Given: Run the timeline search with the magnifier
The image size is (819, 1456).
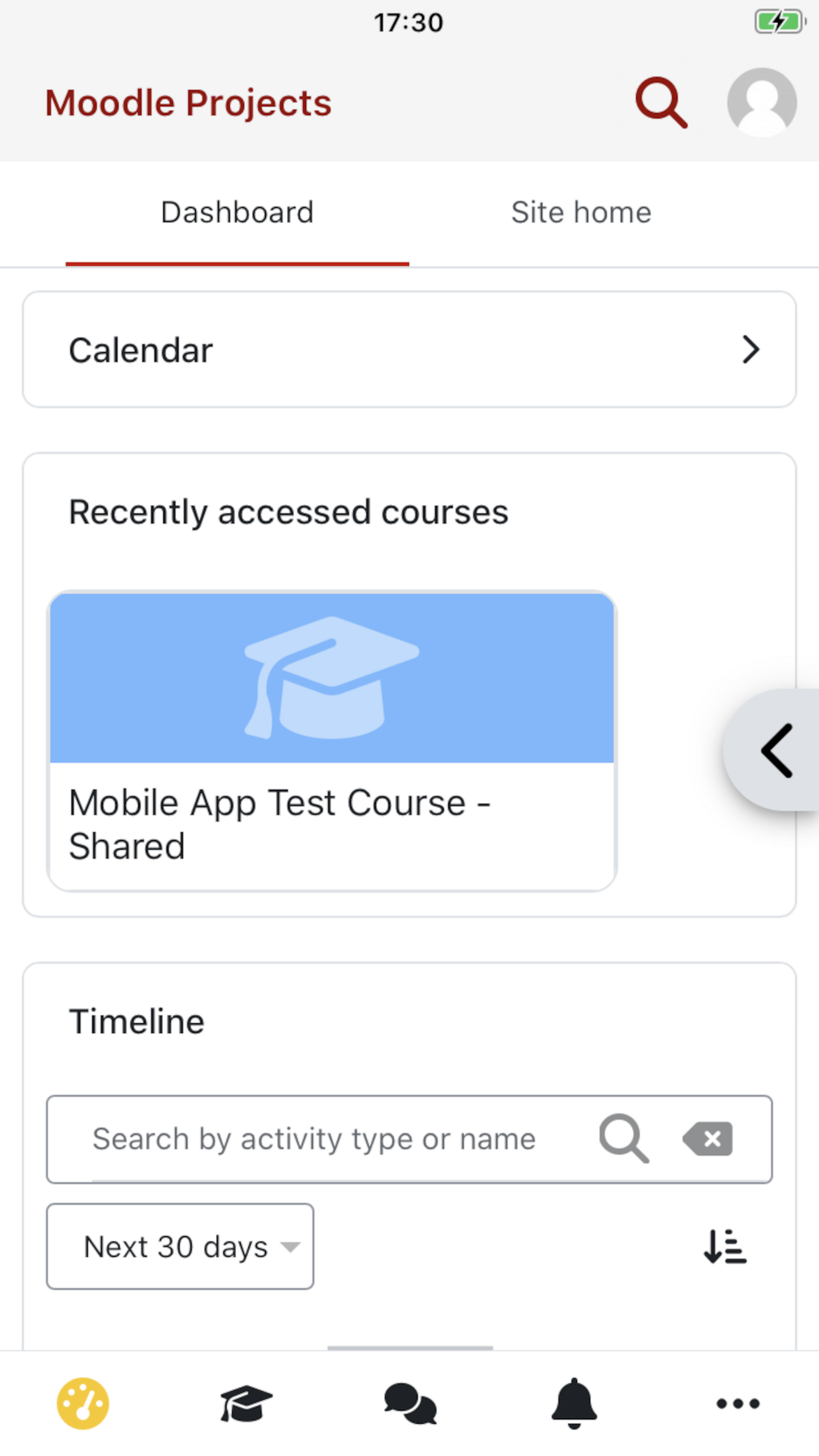Looking at the screenshot, I should [624, 1139].
